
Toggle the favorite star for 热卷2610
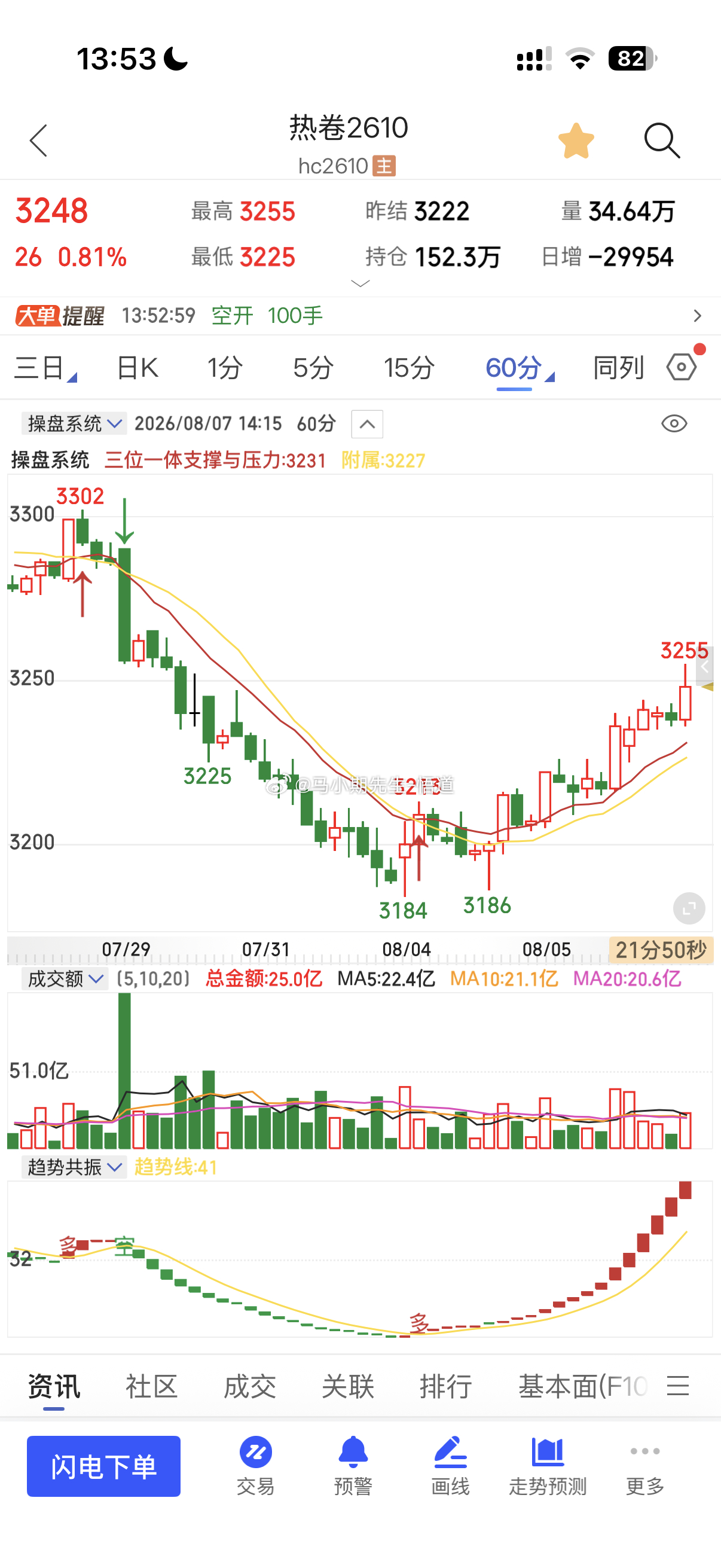pos(576,141)
